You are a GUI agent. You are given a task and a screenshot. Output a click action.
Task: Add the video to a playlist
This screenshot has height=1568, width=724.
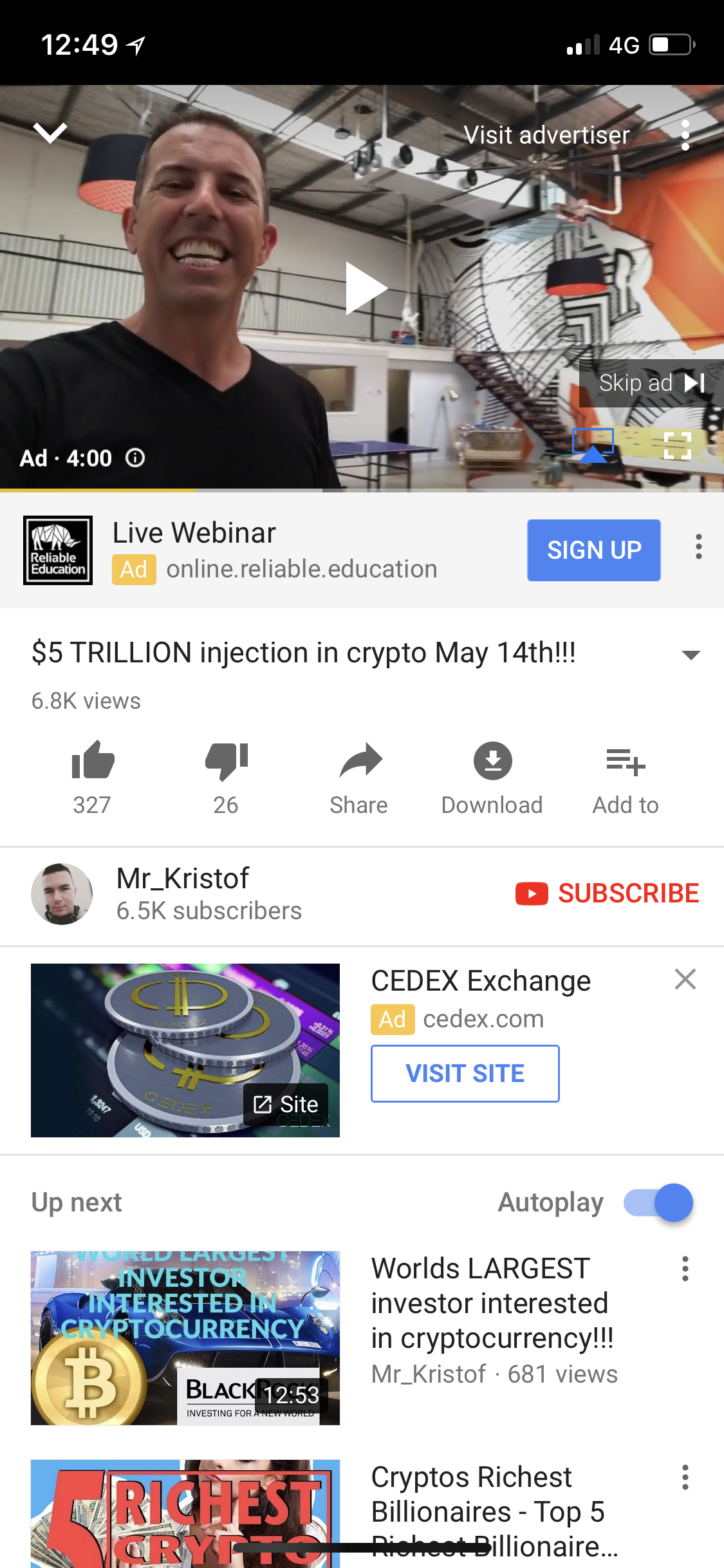click(626, 763)
